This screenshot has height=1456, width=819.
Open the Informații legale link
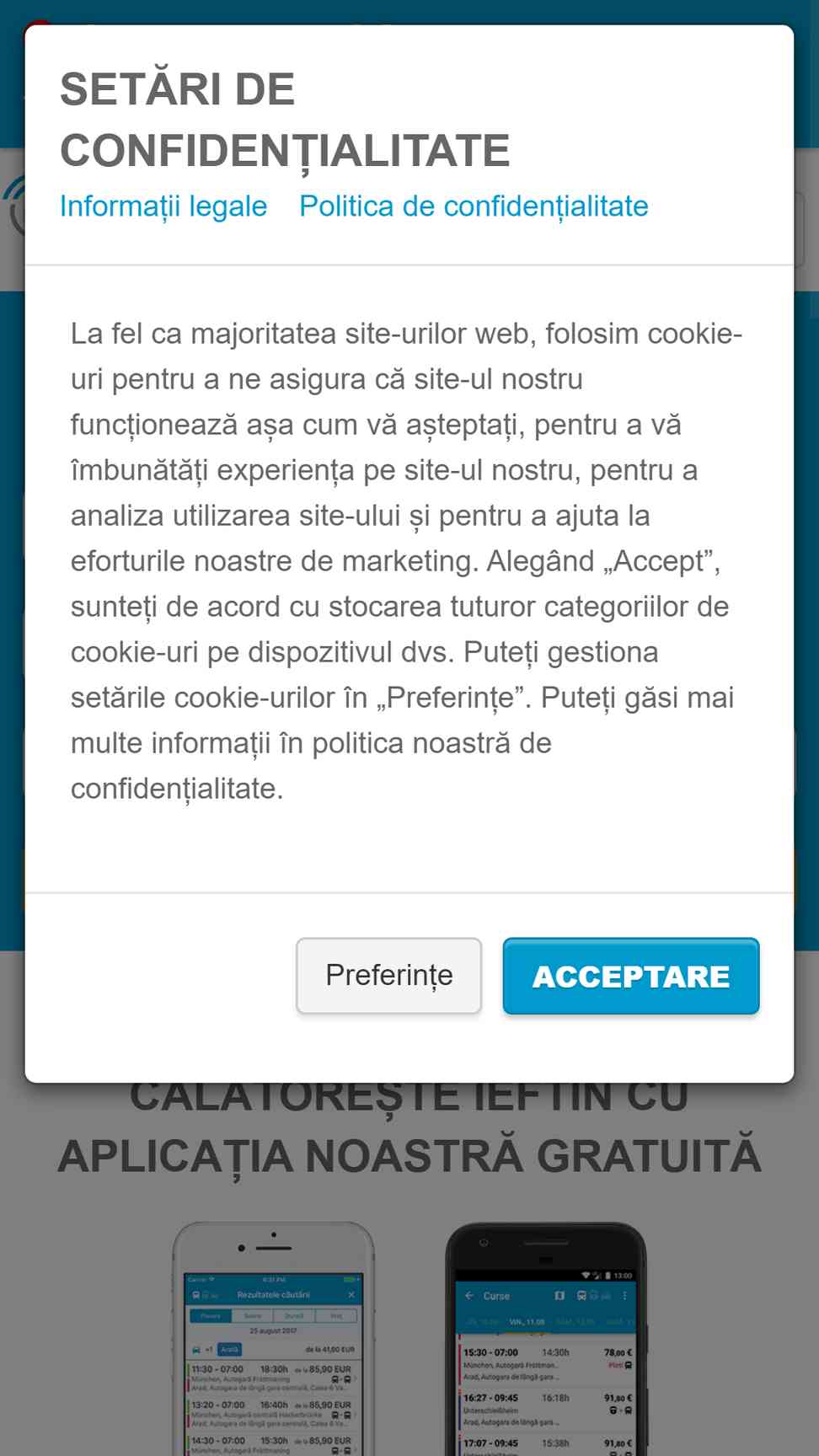[163, 206]
